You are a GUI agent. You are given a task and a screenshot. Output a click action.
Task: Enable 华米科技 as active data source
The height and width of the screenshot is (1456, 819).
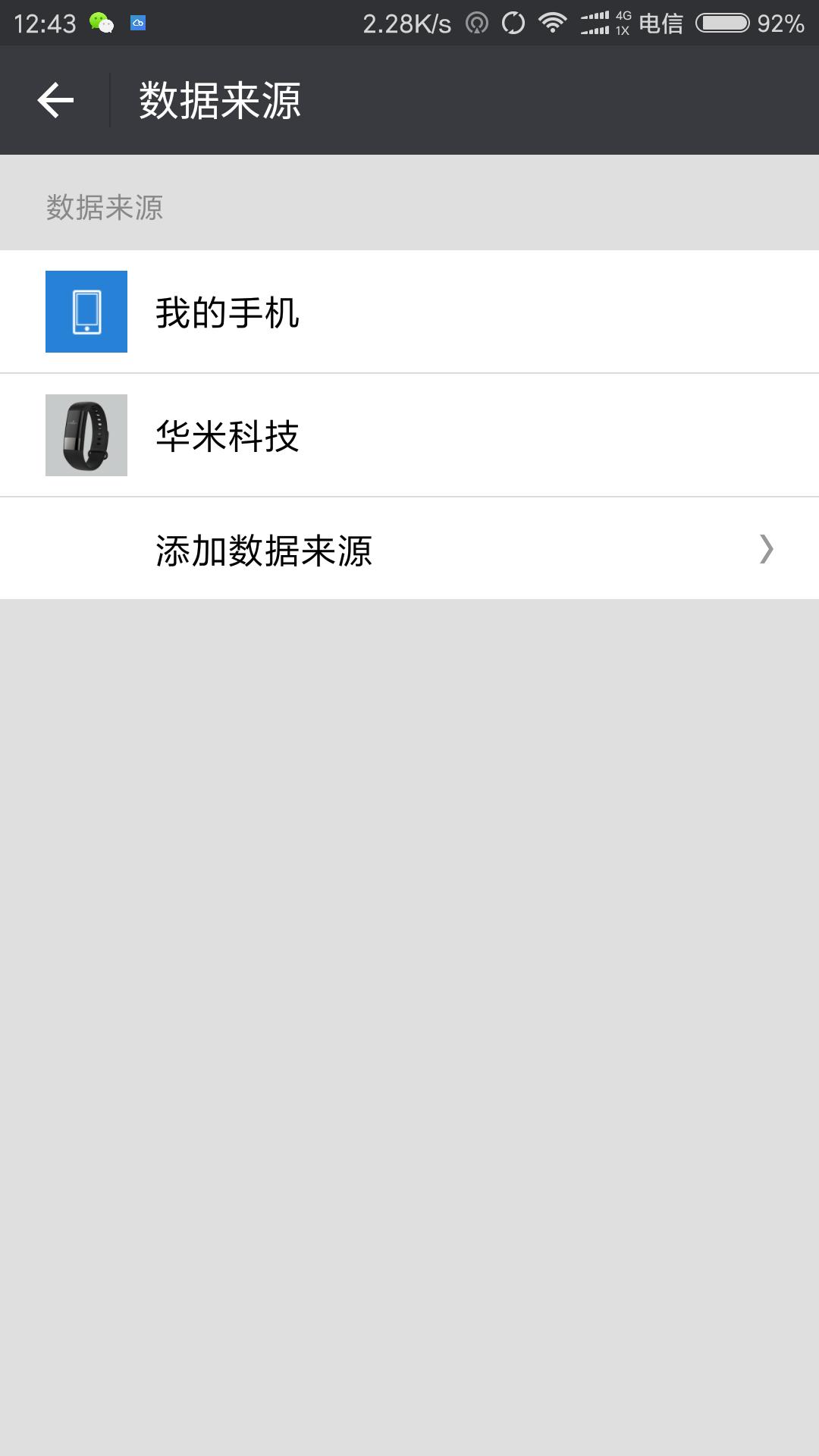click(409, 435)
